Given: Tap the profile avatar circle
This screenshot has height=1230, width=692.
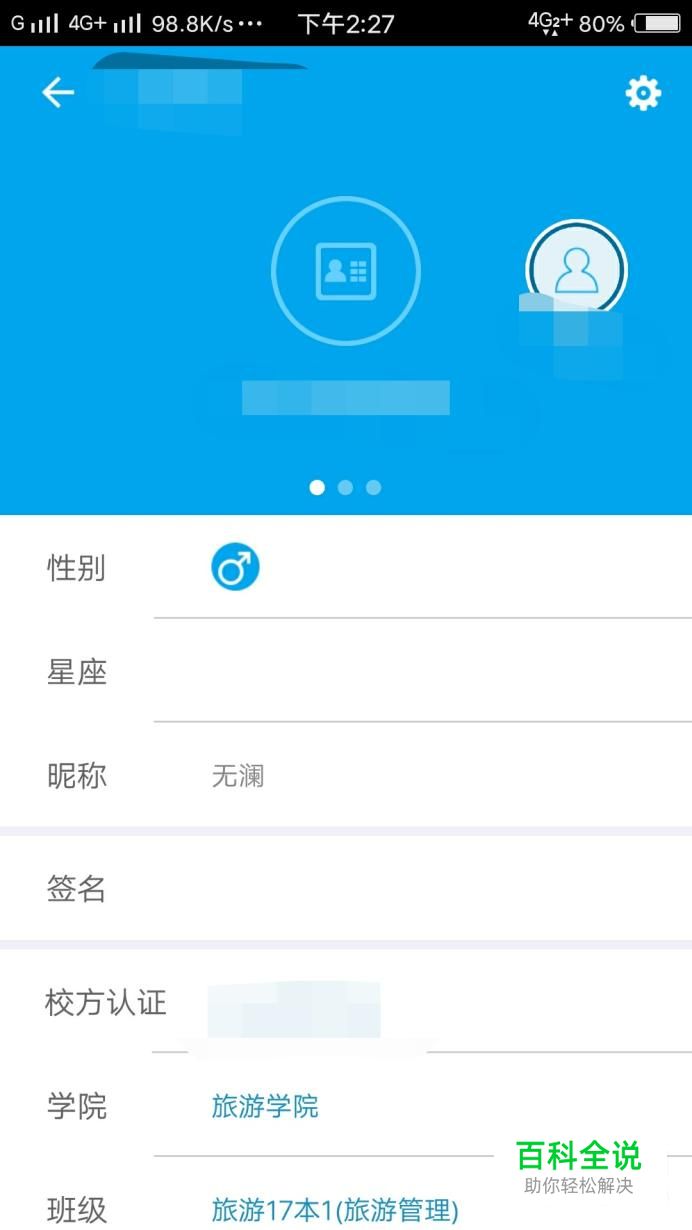Looking at the screenshot, I should tap(577, 270).
